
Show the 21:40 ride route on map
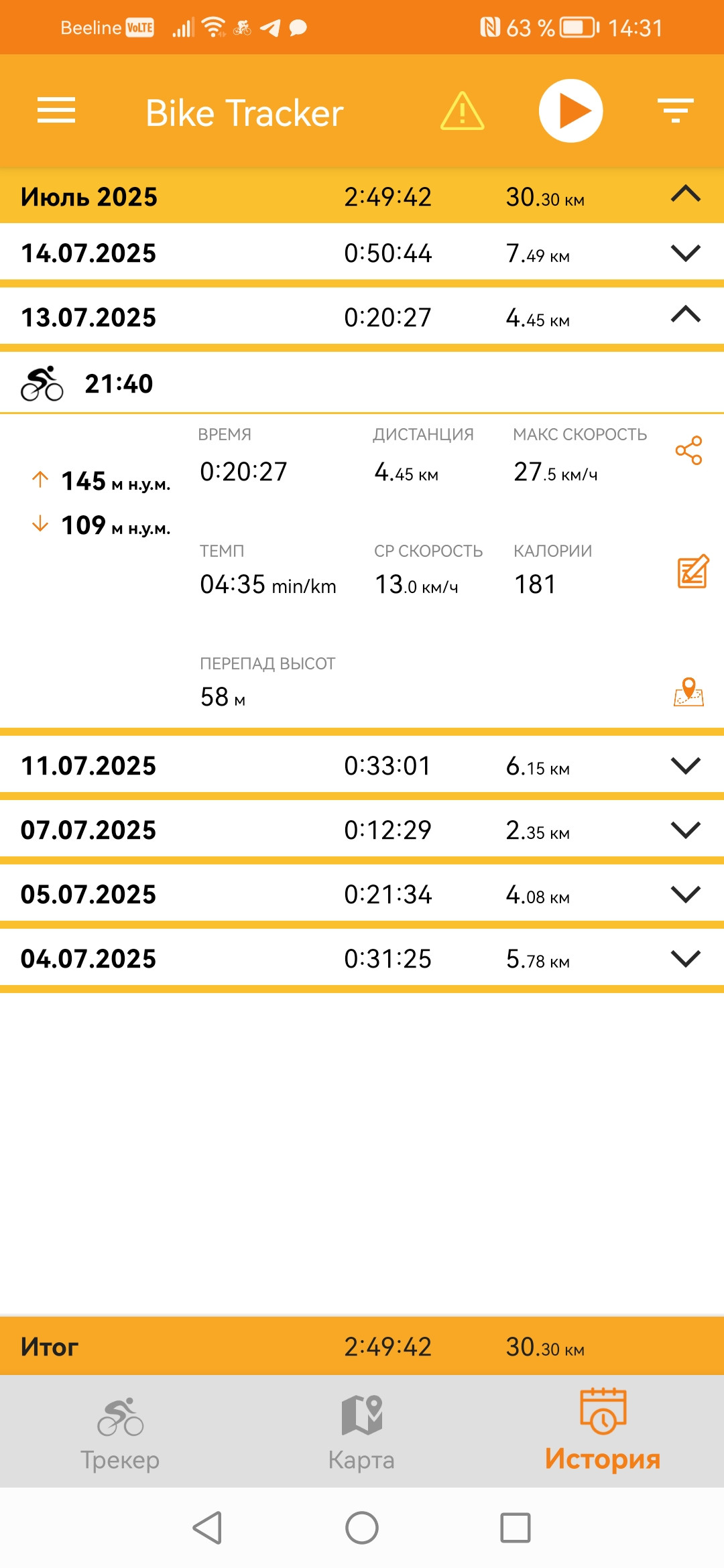point(688,692)
